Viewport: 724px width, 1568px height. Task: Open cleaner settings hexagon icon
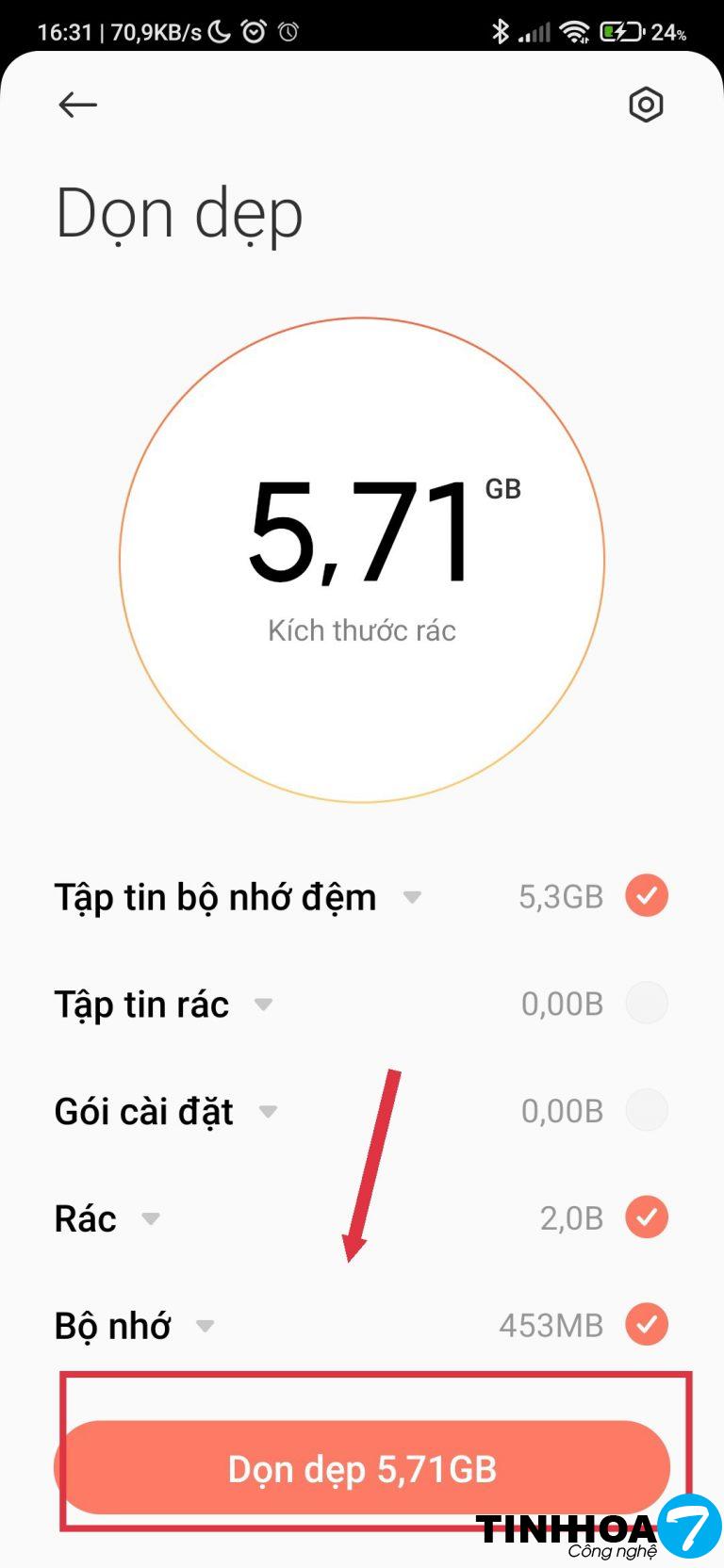click(646, 105)
